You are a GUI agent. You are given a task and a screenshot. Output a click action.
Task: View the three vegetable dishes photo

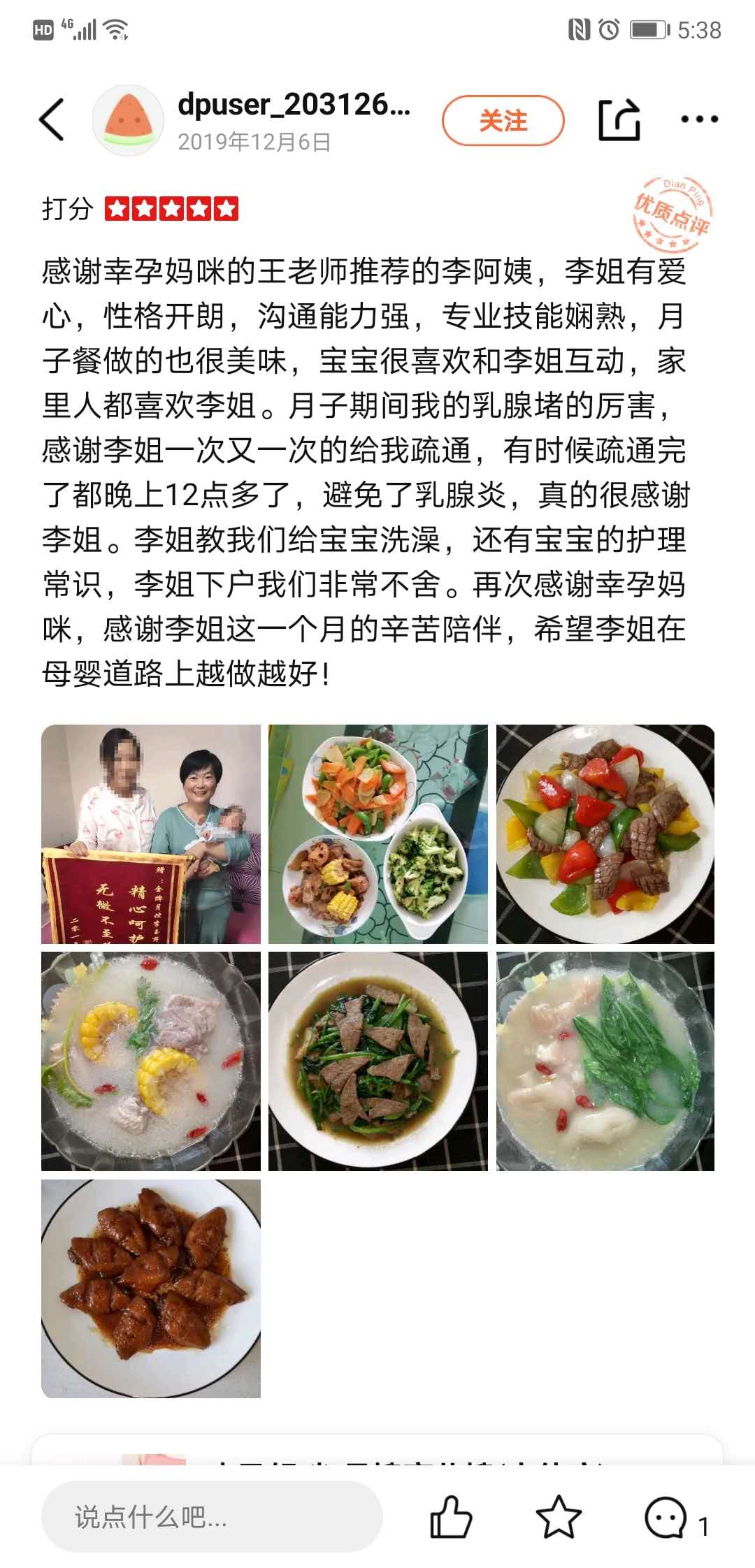378,834
